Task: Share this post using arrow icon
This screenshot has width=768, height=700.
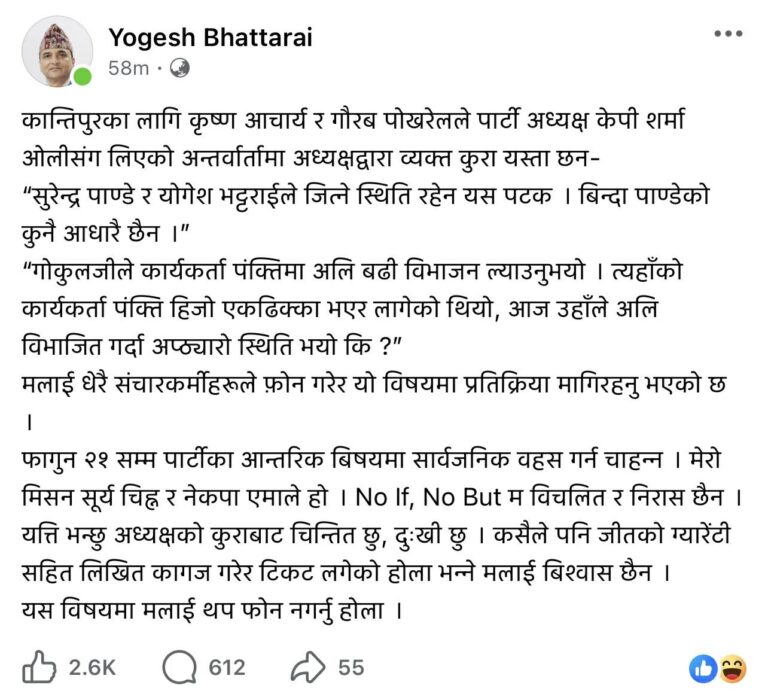Action: click(306, 667)
